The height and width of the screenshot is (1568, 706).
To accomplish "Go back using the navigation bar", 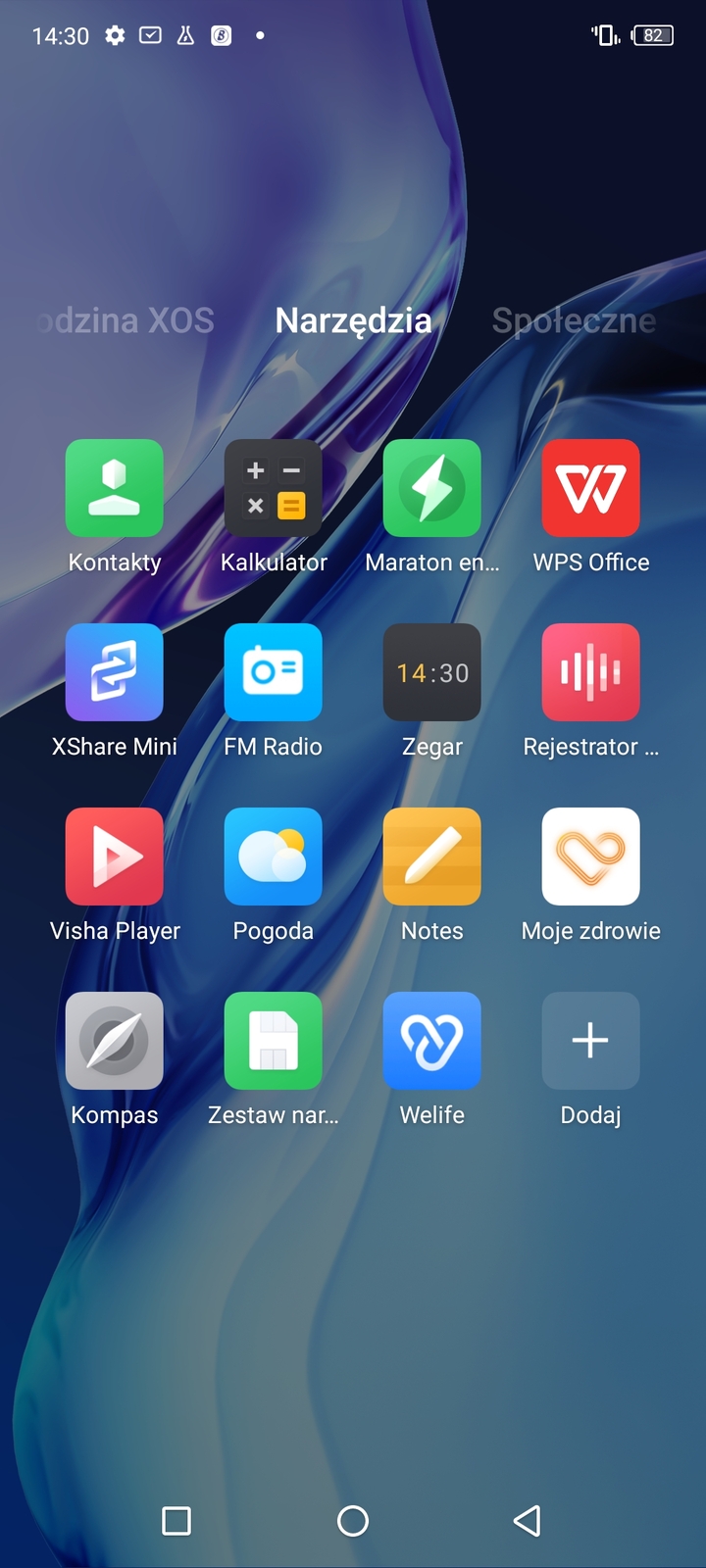I will (528, 1521).
